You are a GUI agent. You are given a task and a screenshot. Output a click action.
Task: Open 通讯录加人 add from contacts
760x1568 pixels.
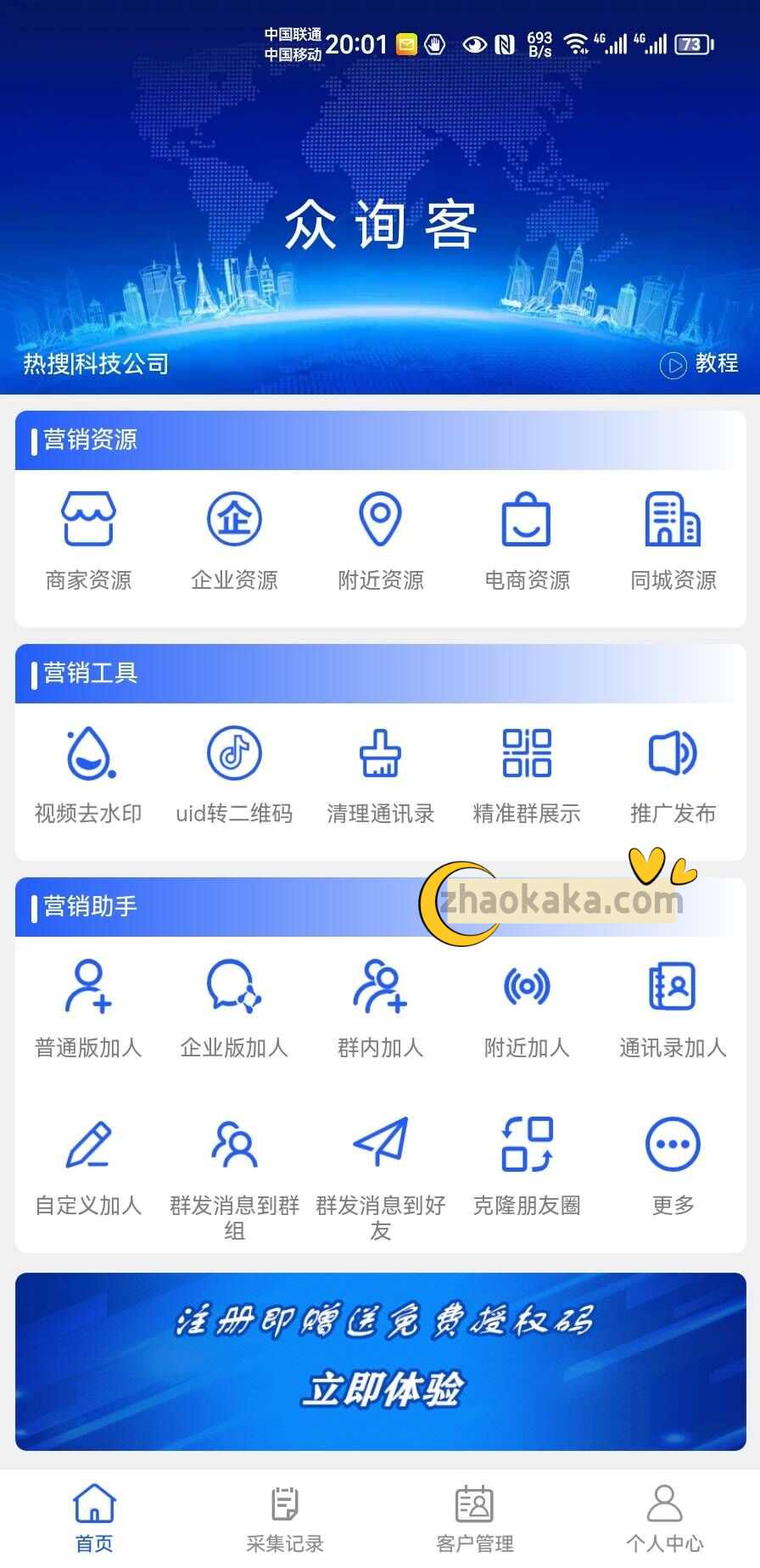673,1008
